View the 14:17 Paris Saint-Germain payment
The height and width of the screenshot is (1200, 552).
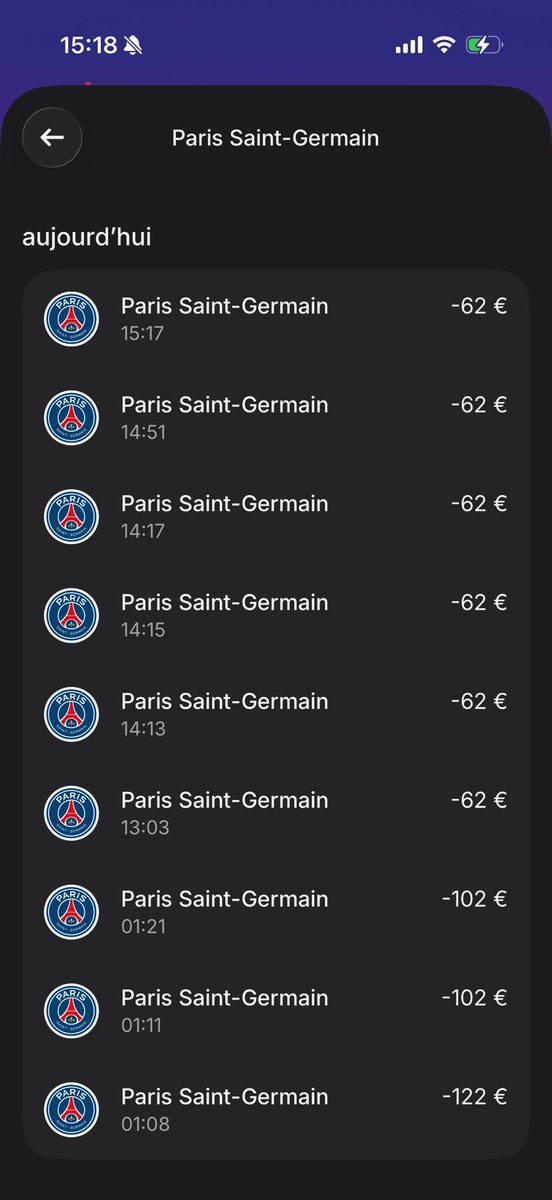tap(276, 517)
